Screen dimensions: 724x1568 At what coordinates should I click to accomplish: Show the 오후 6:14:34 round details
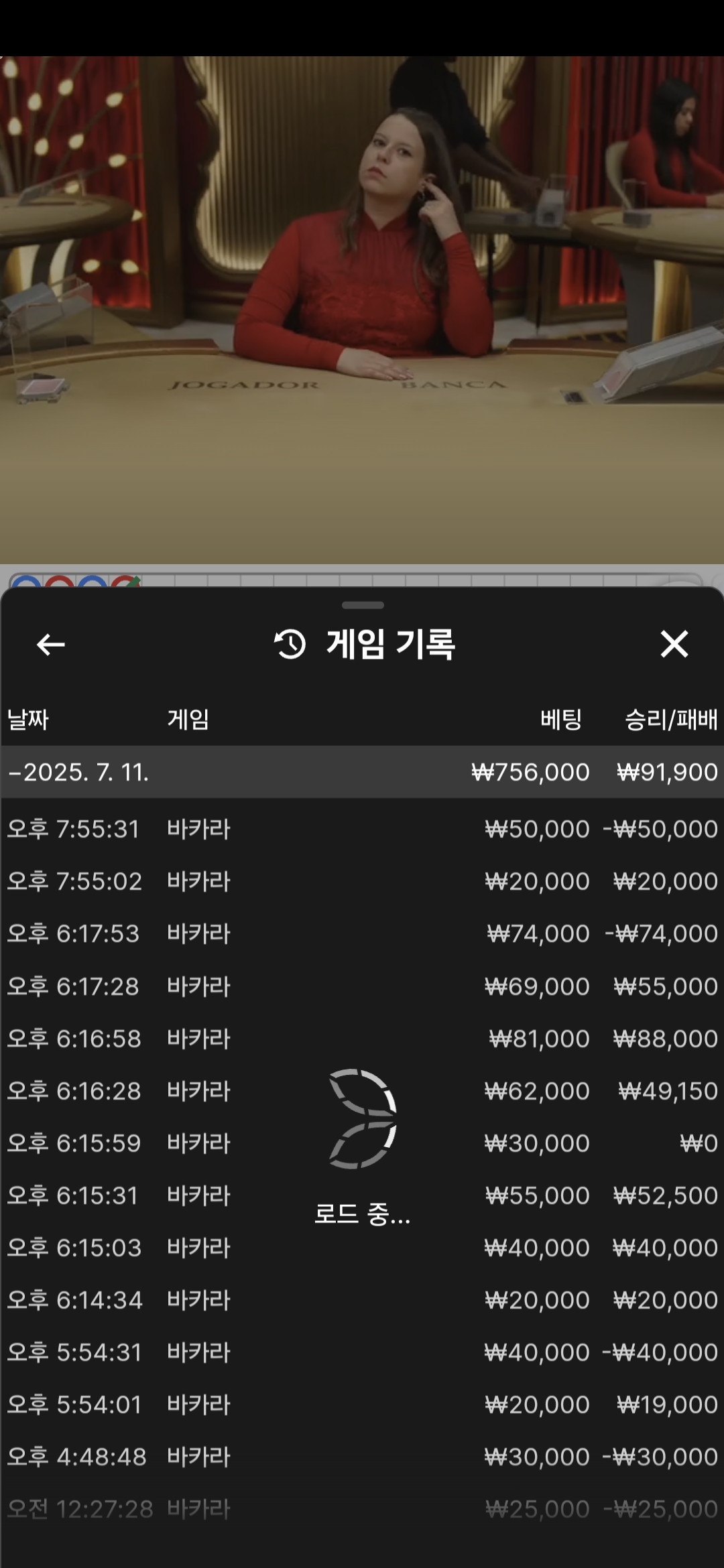tap(362, 1300)
